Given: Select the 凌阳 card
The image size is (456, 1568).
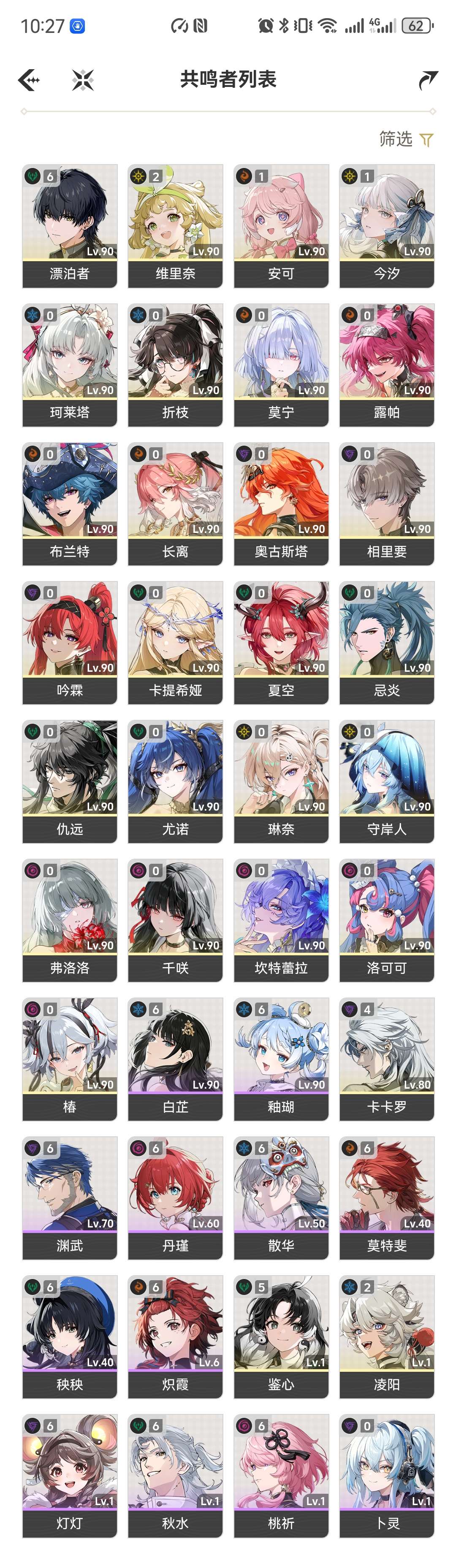Looking at the screenshot, I should tap(387, 1336).
